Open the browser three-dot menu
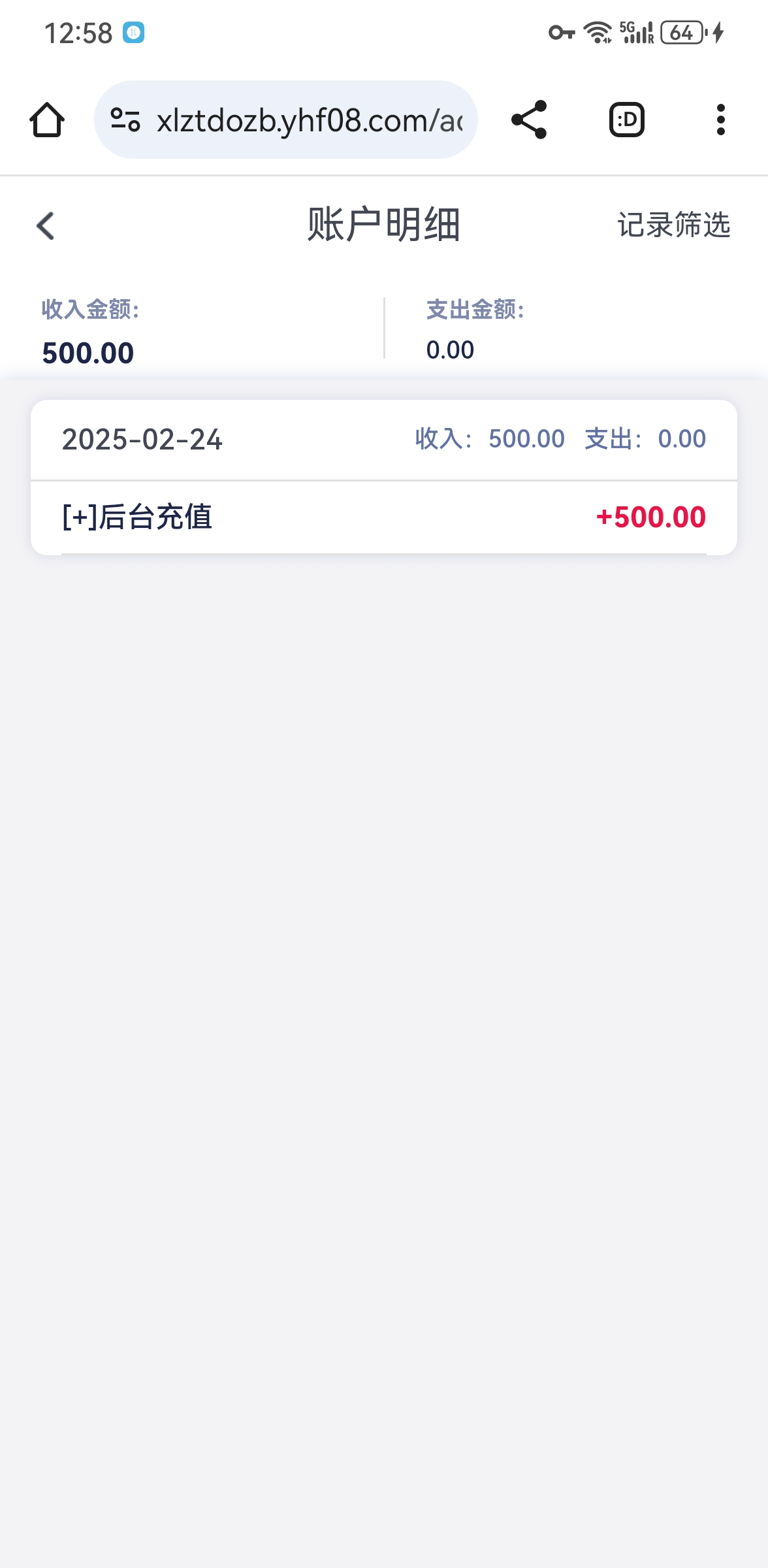Screen dimensions: 768x1568 point(721,120)
